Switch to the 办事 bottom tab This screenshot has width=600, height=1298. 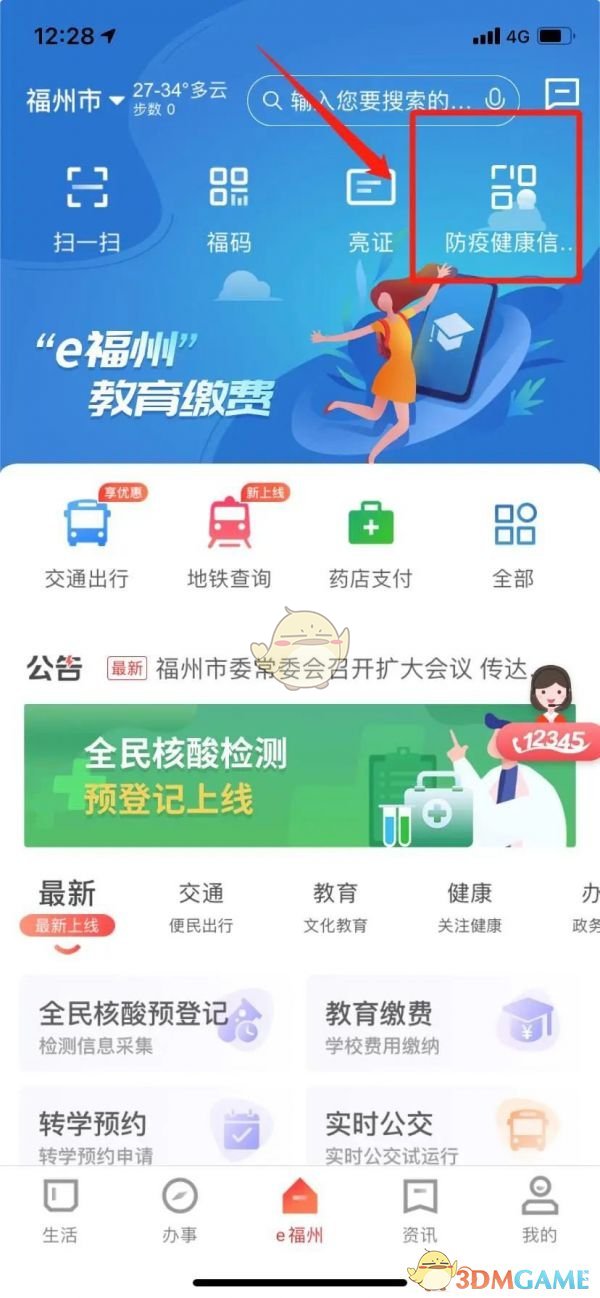click(180, 1210)
